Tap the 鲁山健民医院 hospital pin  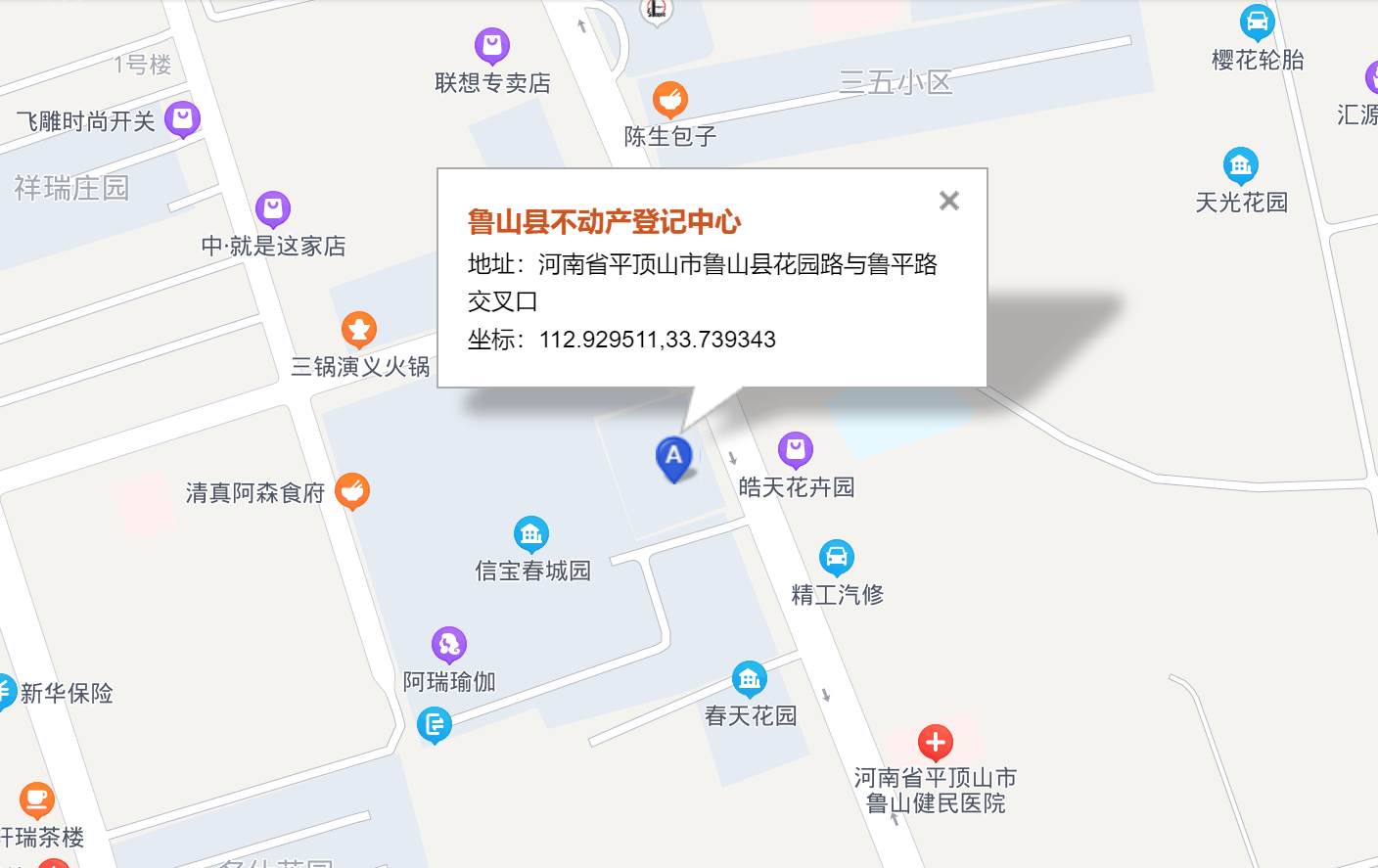pos(936,743)
